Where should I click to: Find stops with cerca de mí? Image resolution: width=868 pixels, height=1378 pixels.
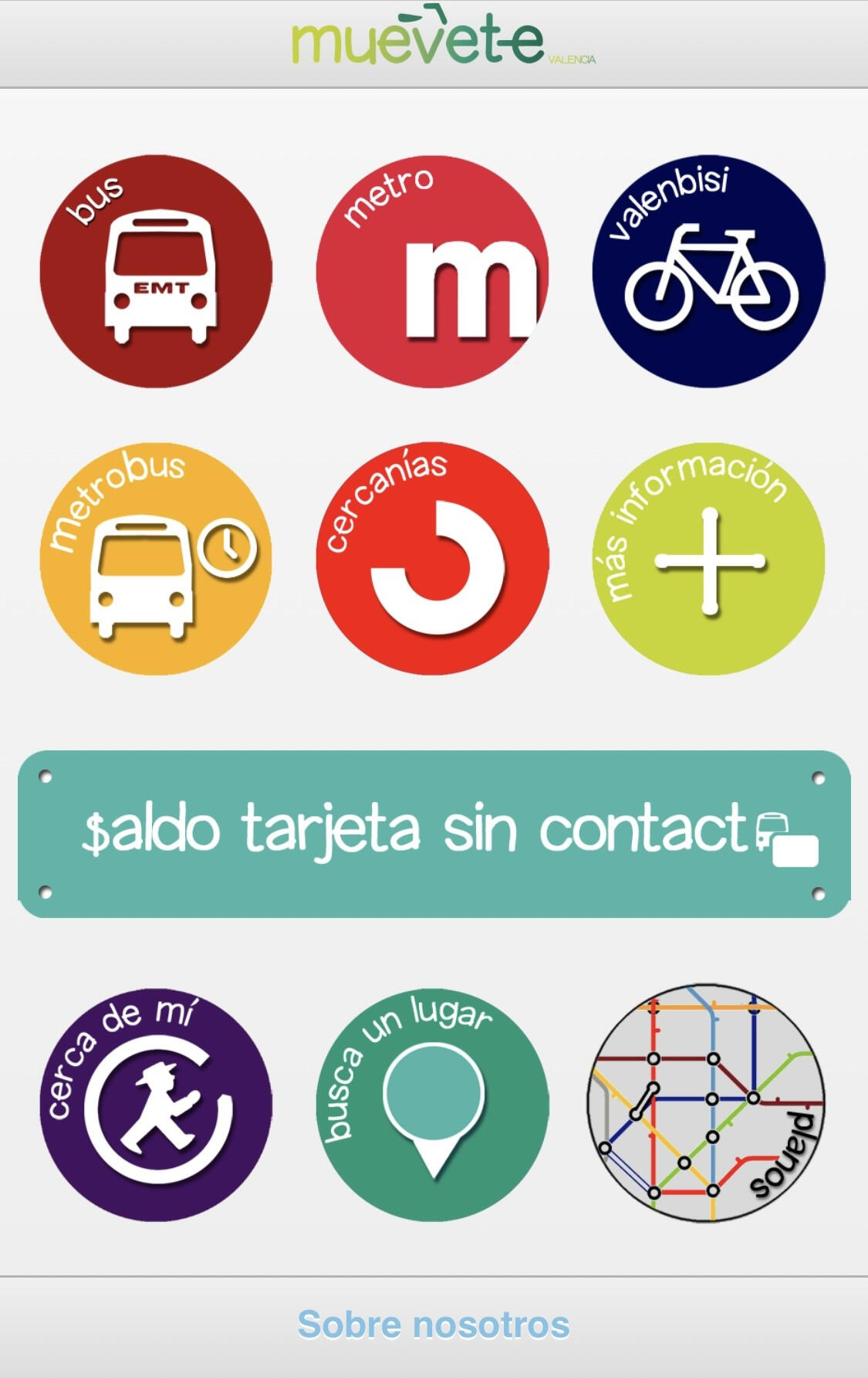click(x=156, y=1105)
